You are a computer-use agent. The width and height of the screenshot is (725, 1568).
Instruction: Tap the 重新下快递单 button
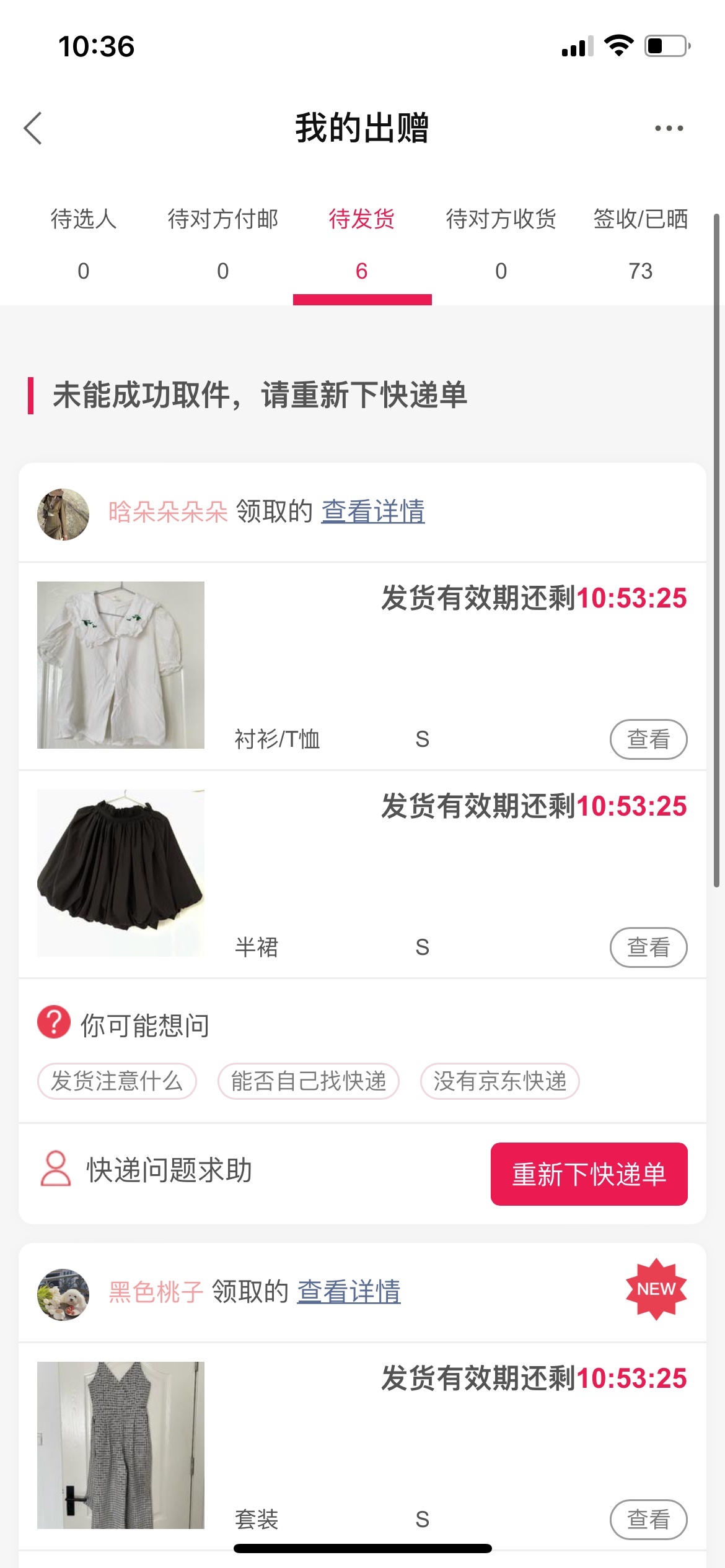click(x=589, y=1174)
